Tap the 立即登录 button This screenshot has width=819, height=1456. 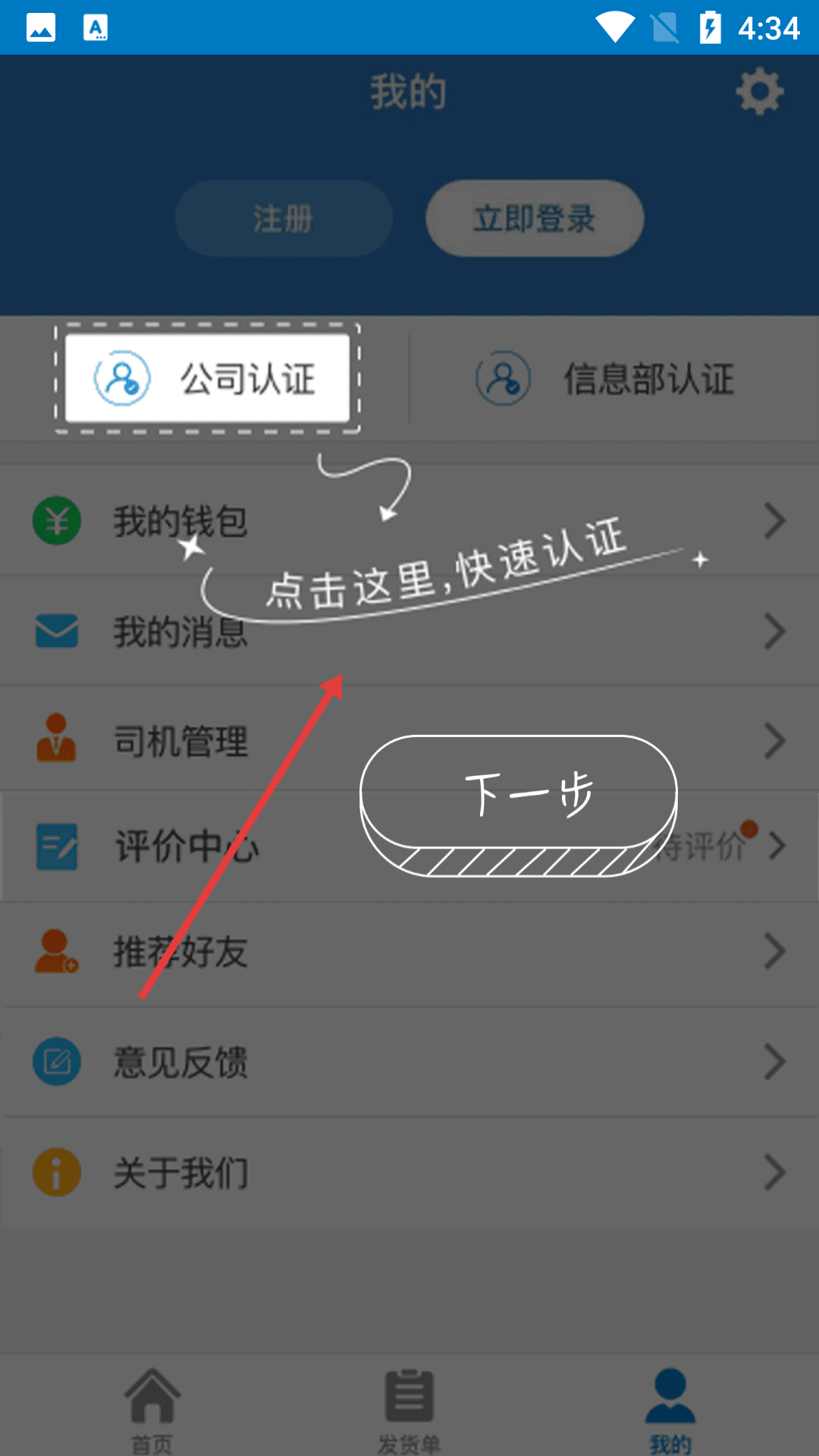click(535, 218)
